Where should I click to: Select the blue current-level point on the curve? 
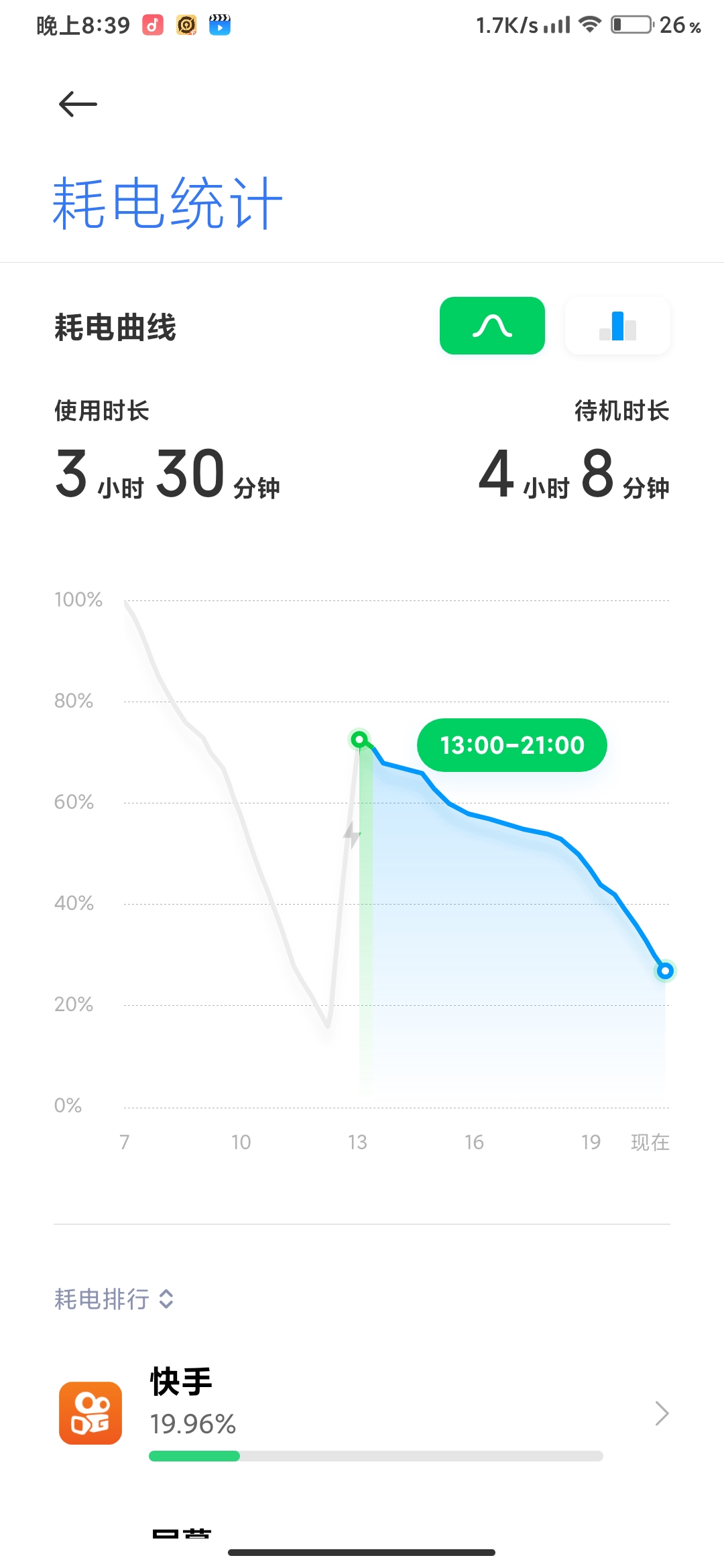tap(665, 970)
